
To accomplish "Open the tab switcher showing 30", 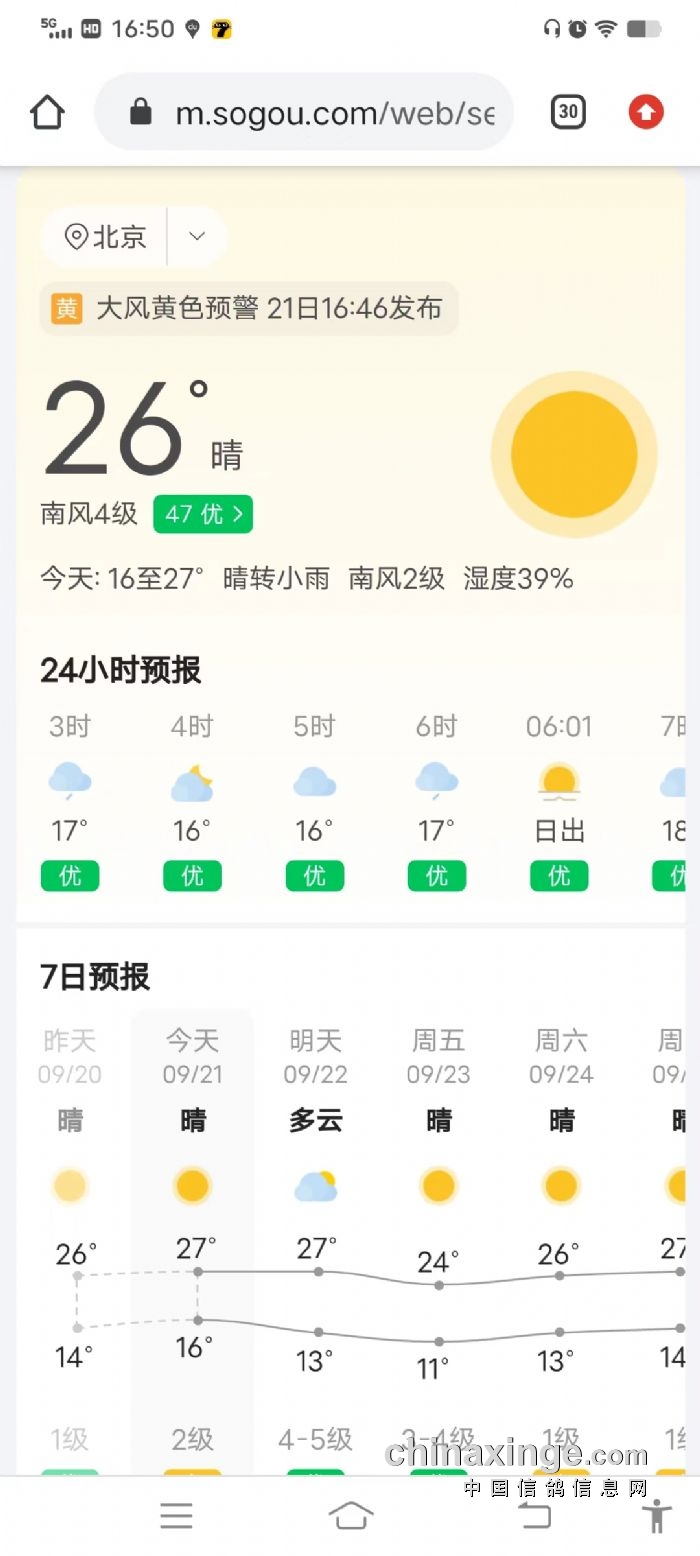I will tap(568, 112).
